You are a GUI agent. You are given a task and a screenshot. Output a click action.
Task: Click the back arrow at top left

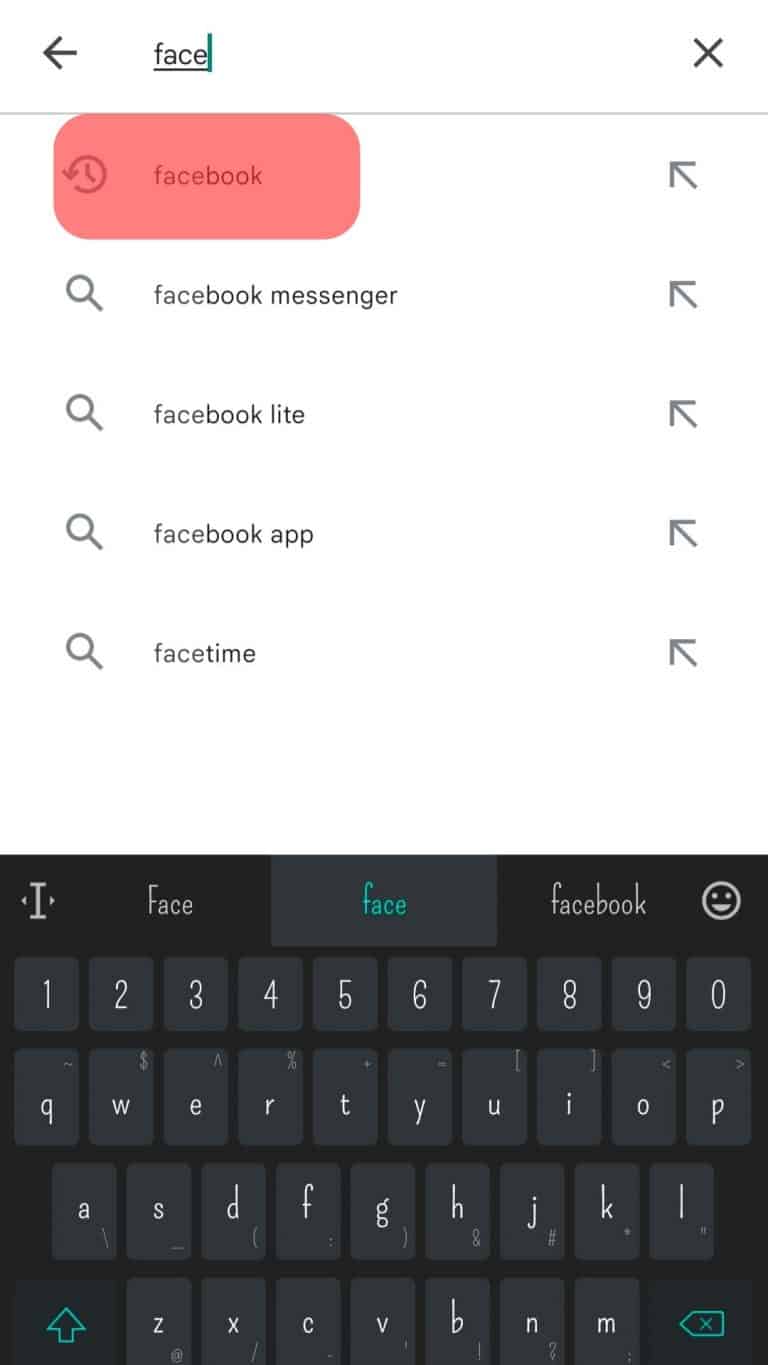(x=60, y=53)
